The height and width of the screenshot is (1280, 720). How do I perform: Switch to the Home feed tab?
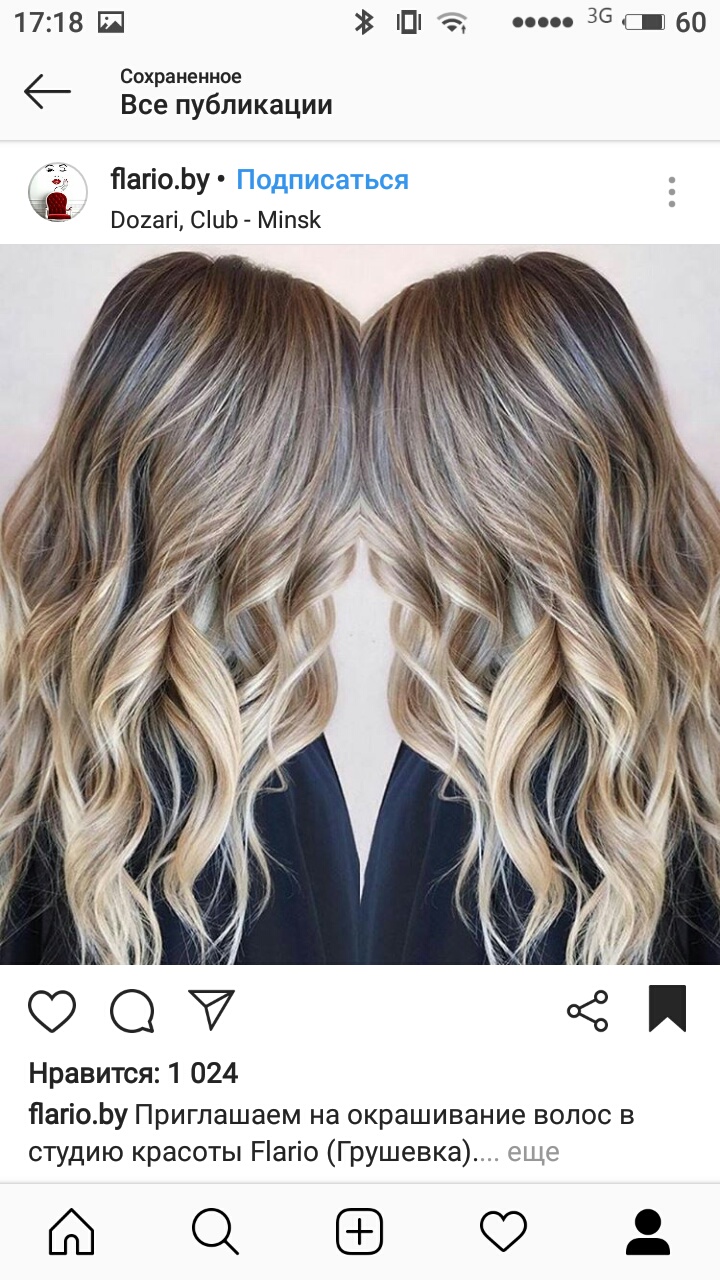tap(72, 1231)
